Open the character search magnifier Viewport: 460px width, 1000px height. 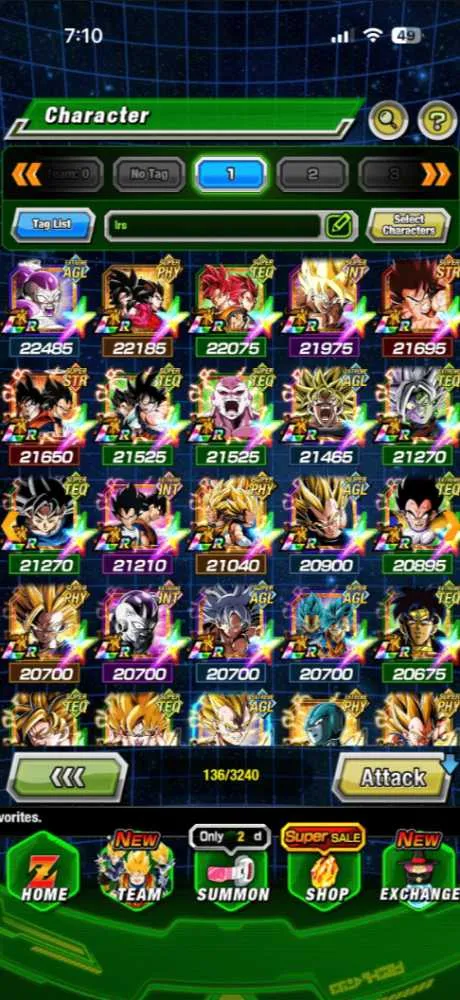pyautogui.click(x=388, y=119)
